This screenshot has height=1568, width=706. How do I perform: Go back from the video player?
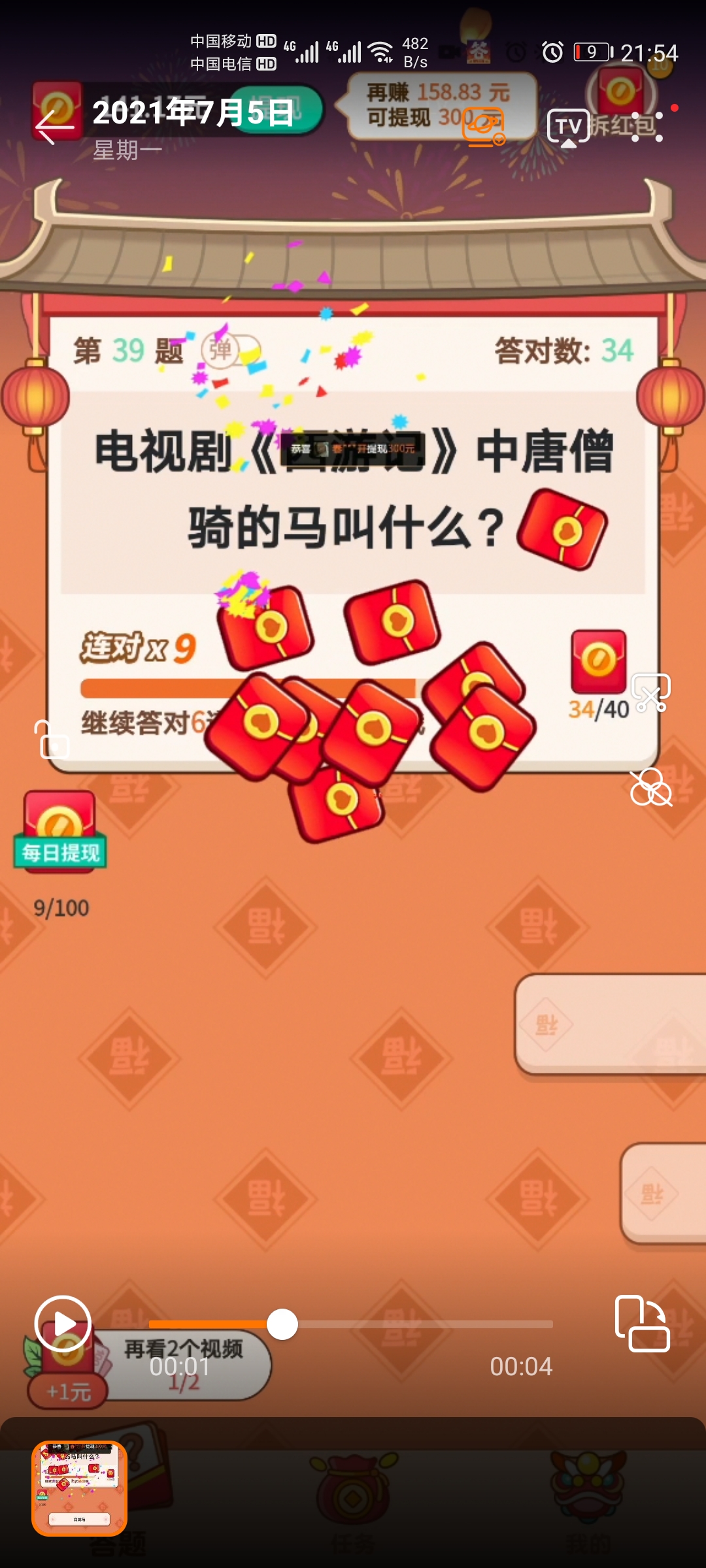tap(52, 127)
